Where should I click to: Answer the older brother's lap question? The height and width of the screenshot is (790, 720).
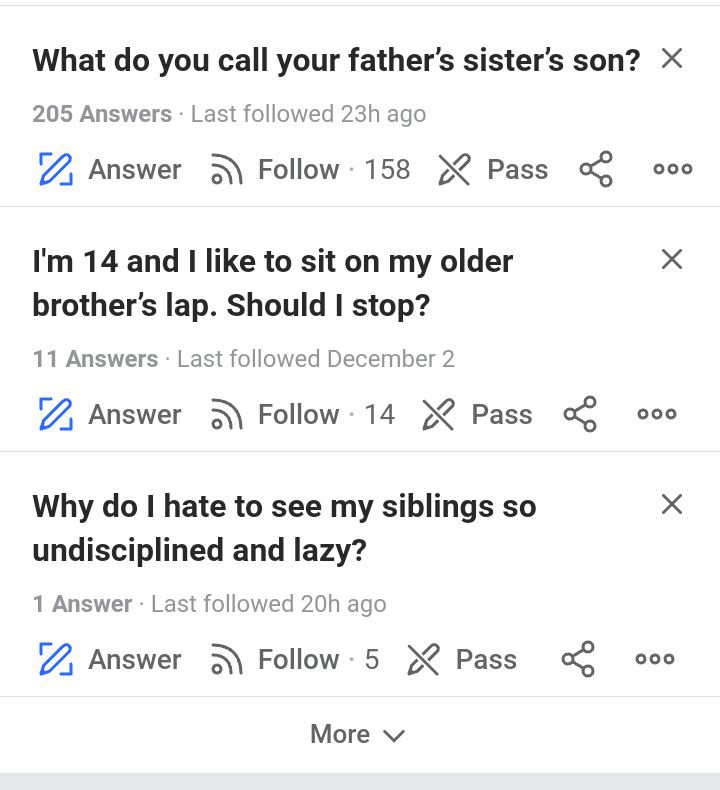point(109,414)
